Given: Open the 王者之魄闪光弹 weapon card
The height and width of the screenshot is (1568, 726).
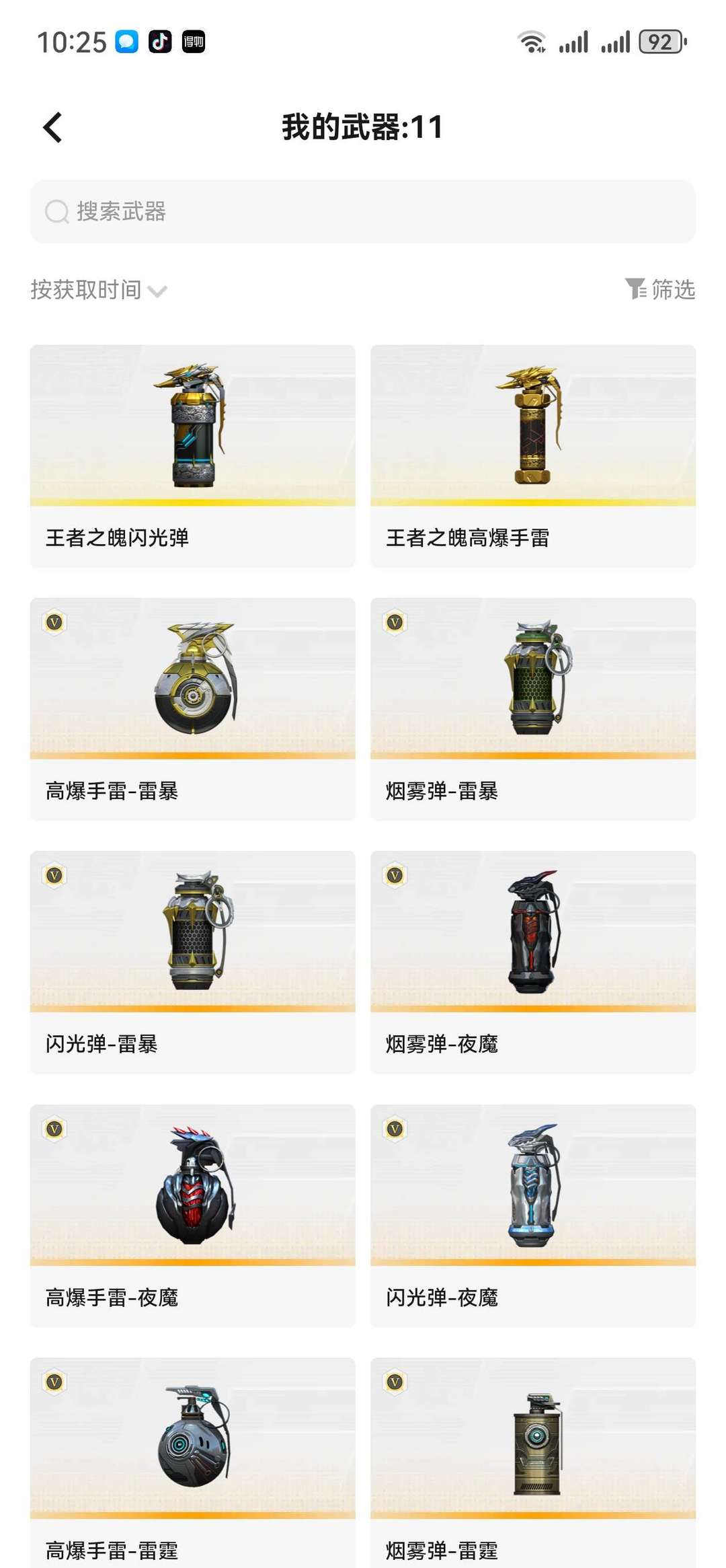Looking at the screenshot, I should 192,455.
